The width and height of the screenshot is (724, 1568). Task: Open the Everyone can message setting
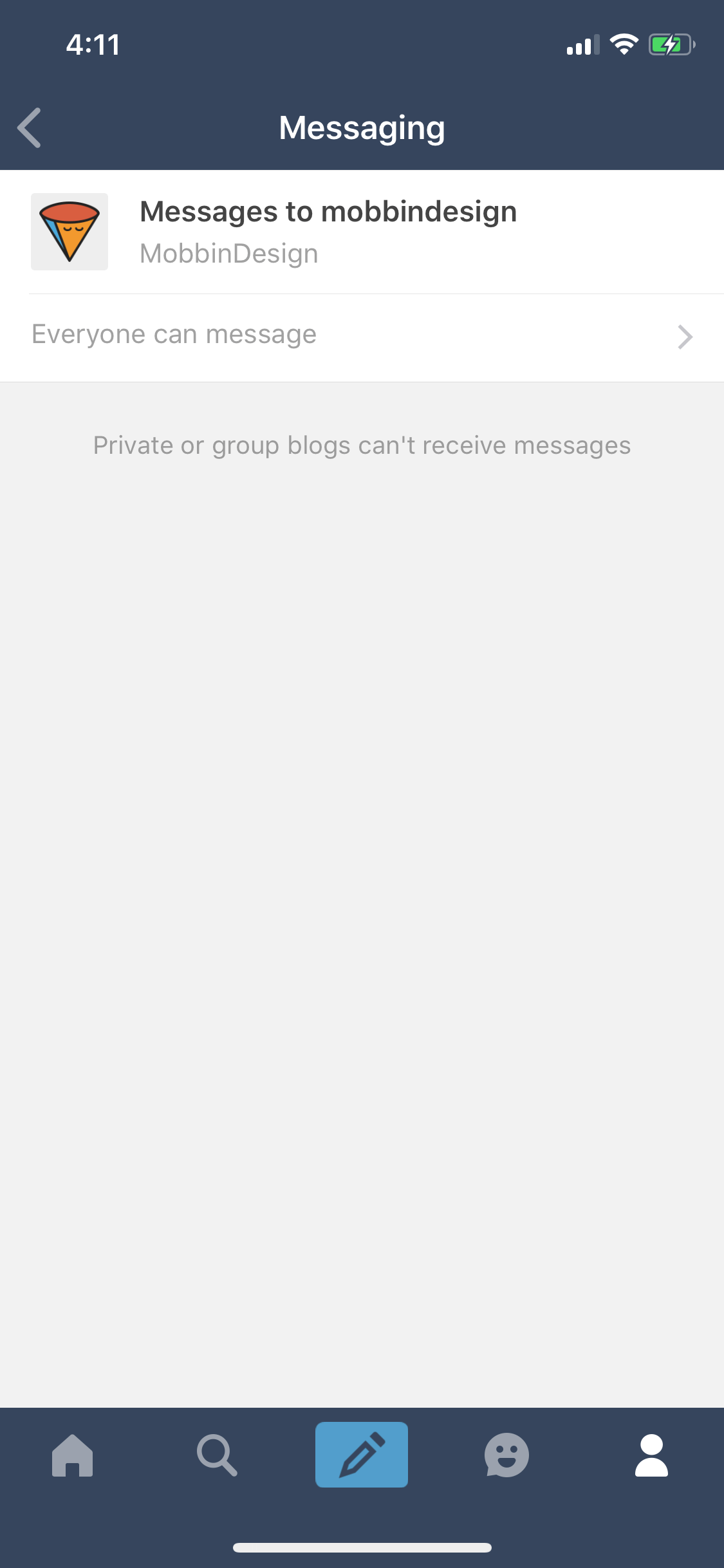coord(362,337)
